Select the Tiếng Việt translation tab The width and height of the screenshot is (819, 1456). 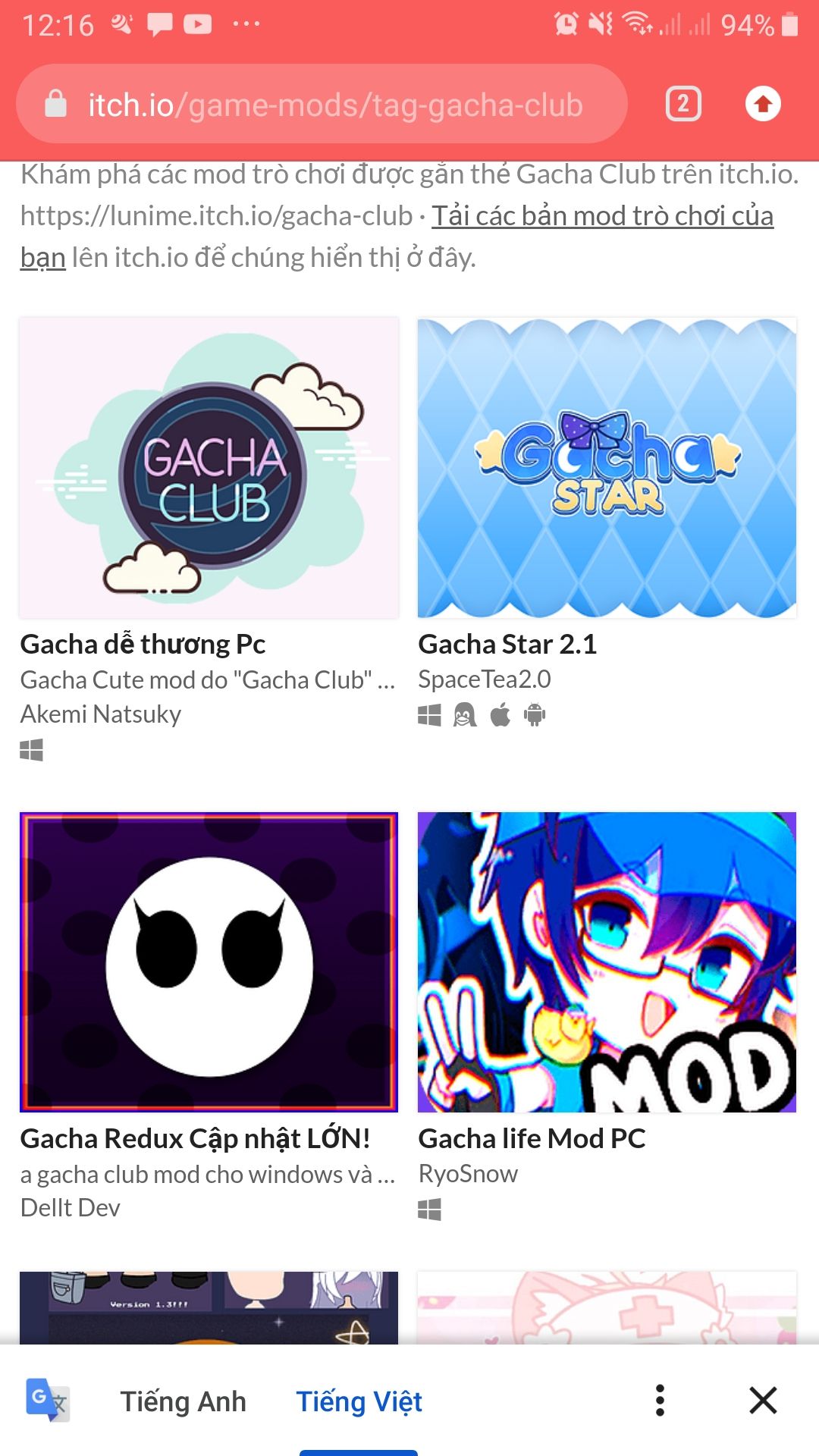pos(359,1401)
